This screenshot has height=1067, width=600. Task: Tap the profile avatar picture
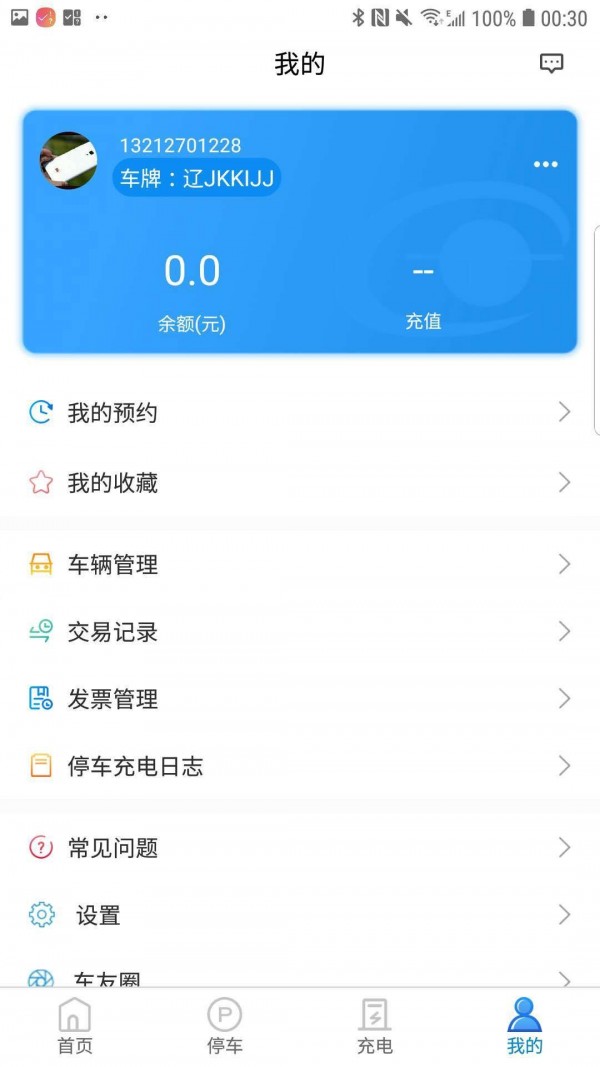tap(68, 161)
